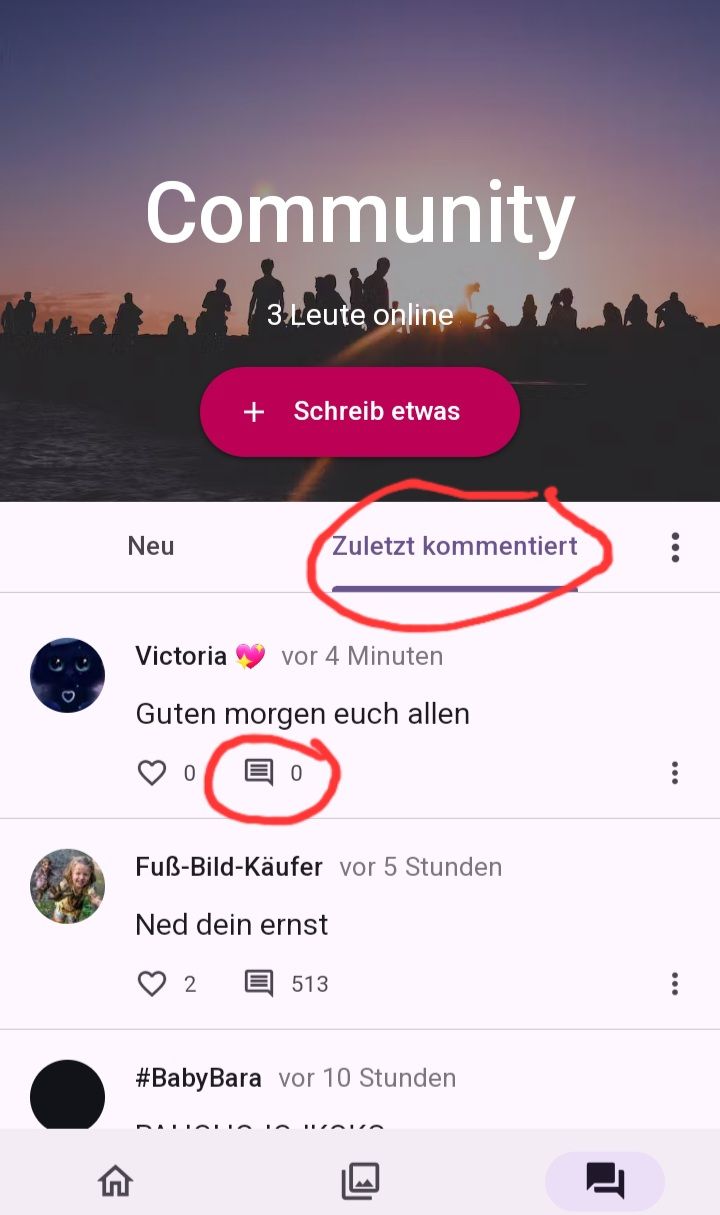The height and width of the screenshot is (1215, 720).
Task: Open comments on Victoria's post
Action: (x=259, y=773)
